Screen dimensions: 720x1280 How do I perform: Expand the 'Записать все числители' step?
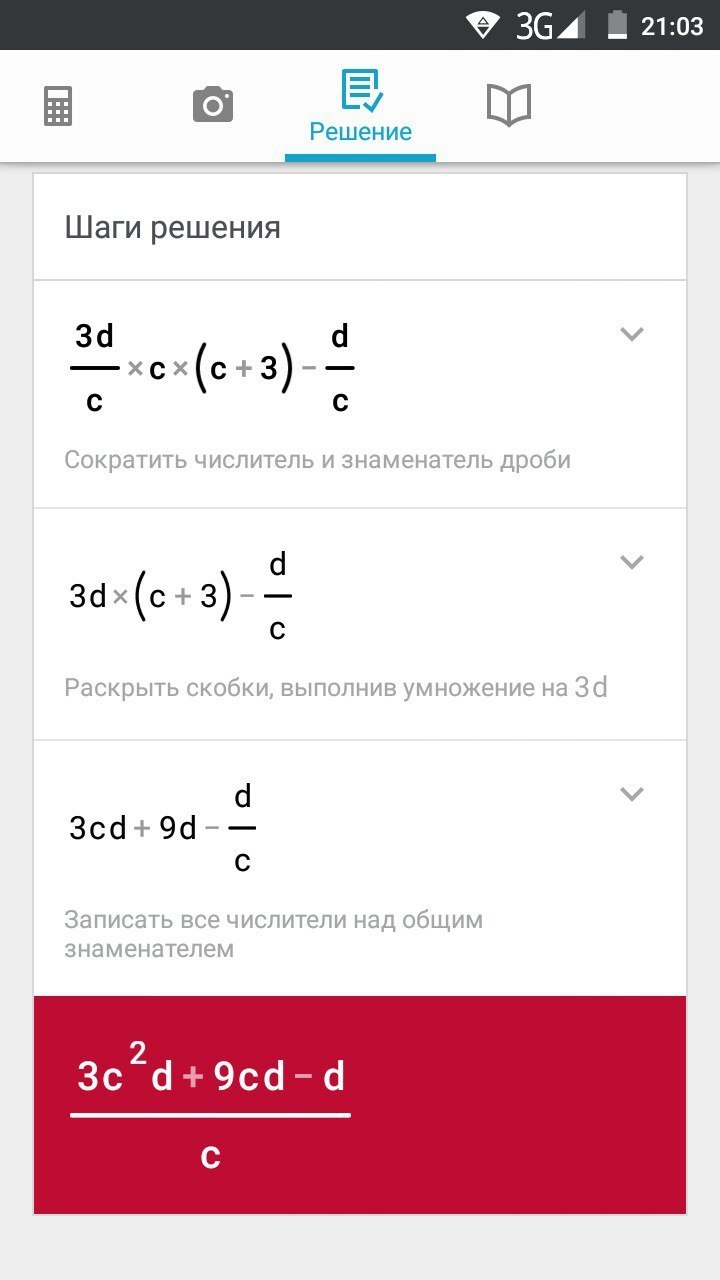pos(631,794)
